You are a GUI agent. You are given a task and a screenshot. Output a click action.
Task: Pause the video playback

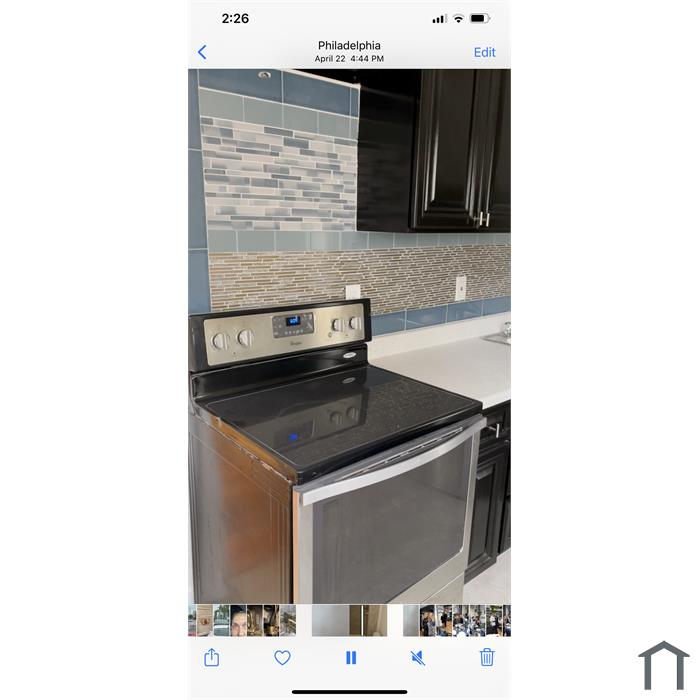[x=351, y=657]
